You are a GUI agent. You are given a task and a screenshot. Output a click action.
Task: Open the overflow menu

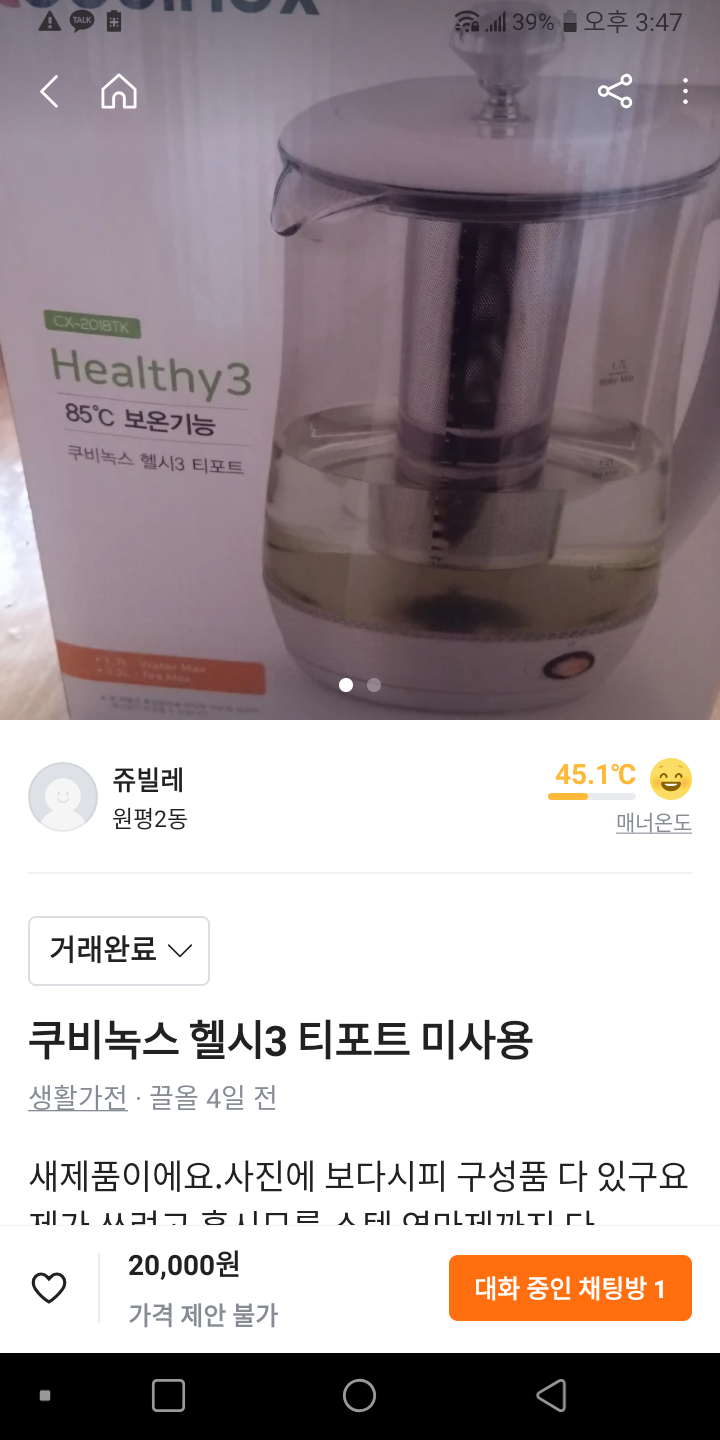[x=685, y=92]
